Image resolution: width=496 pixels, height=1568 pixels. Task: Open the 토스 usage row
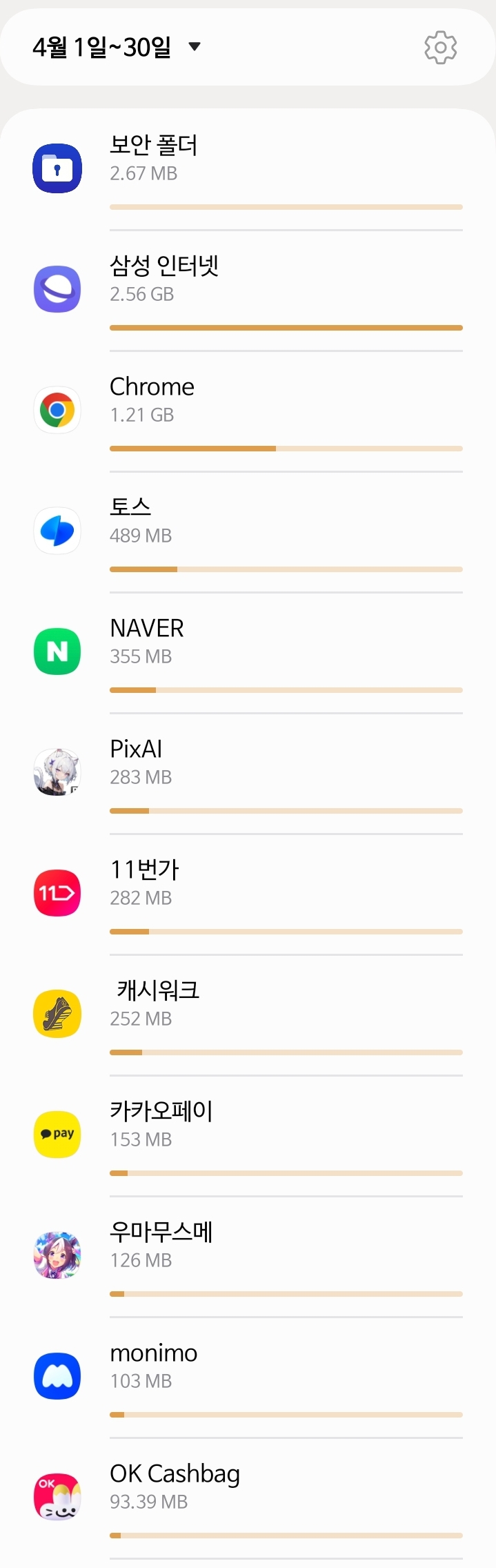pos(248,531)
